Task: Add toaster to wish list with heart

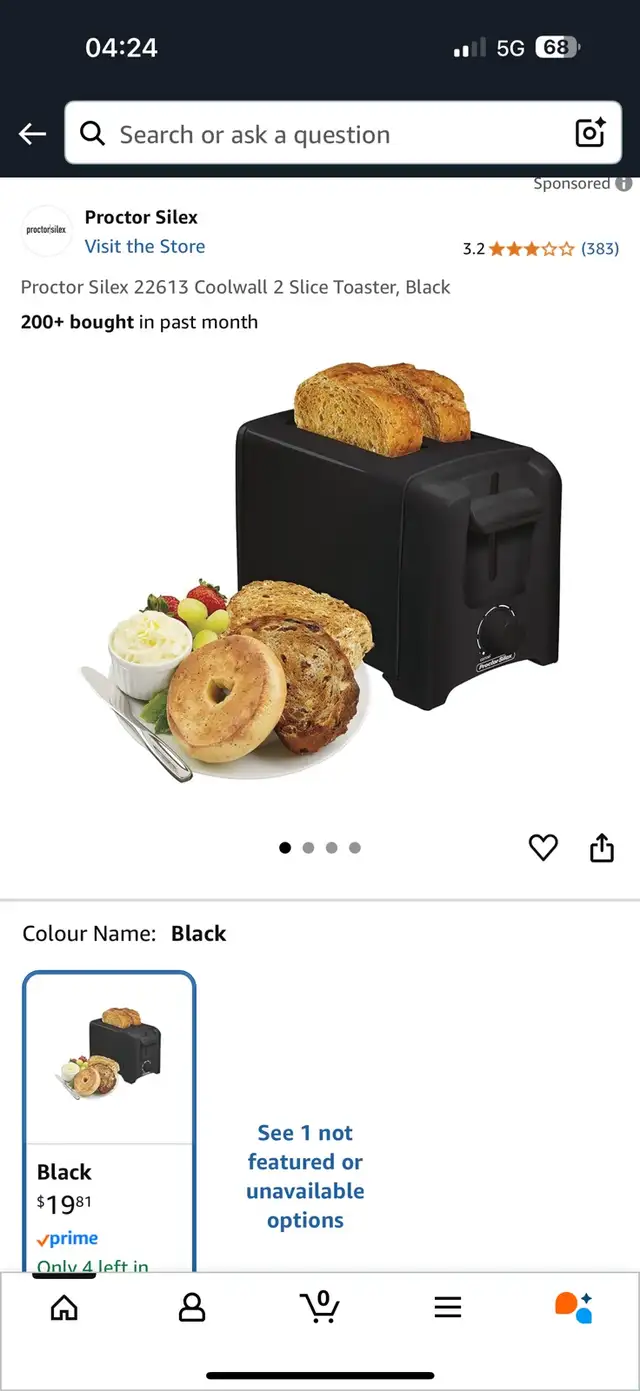Action: [x=543, y=848]
